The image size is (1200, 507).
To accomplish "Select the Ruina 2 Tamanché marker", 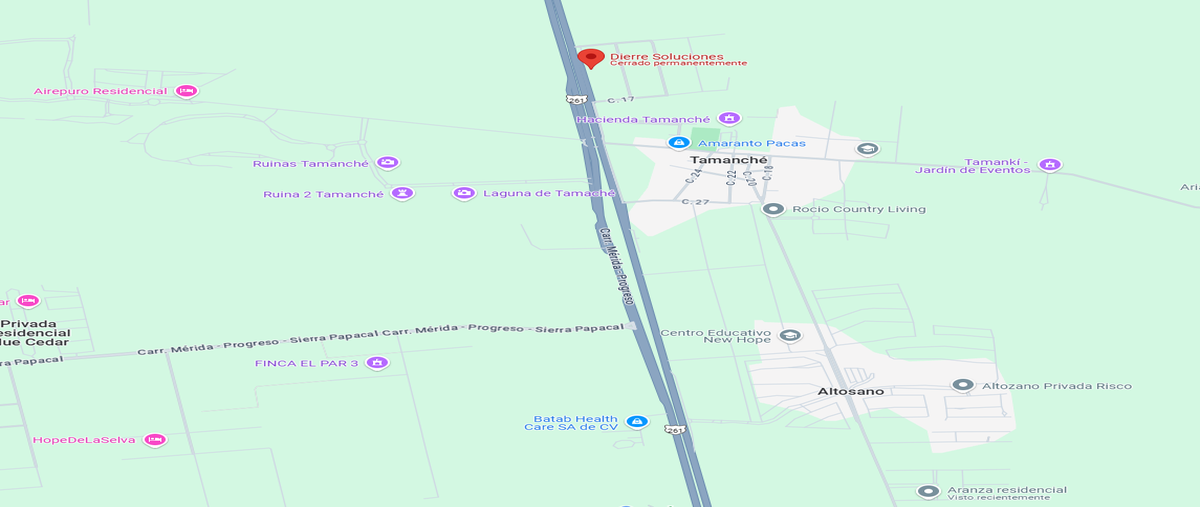I will [x=402, y=193].
